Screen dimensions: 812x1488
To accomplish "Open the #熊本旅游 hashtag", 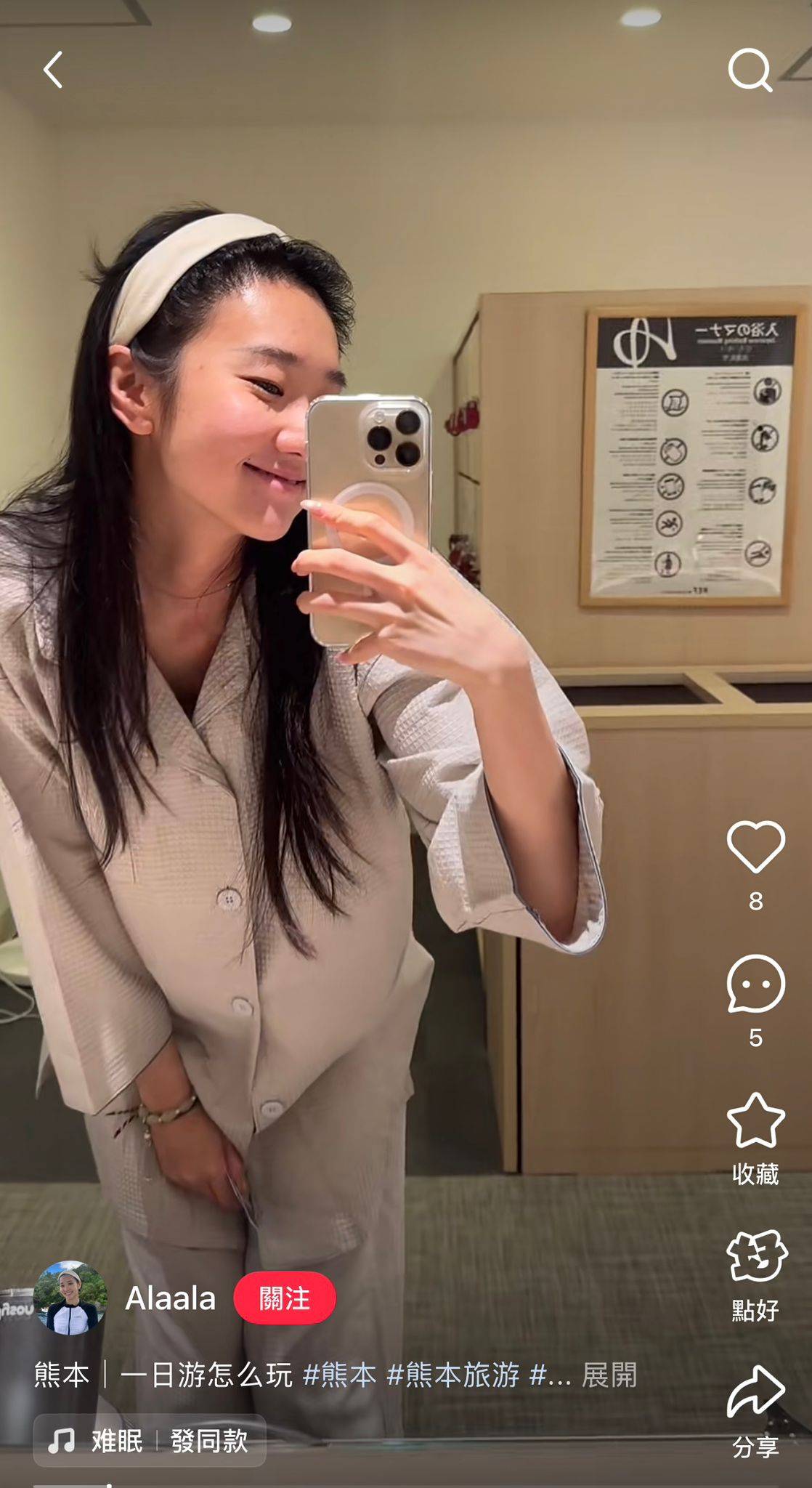I will 453,1375.
